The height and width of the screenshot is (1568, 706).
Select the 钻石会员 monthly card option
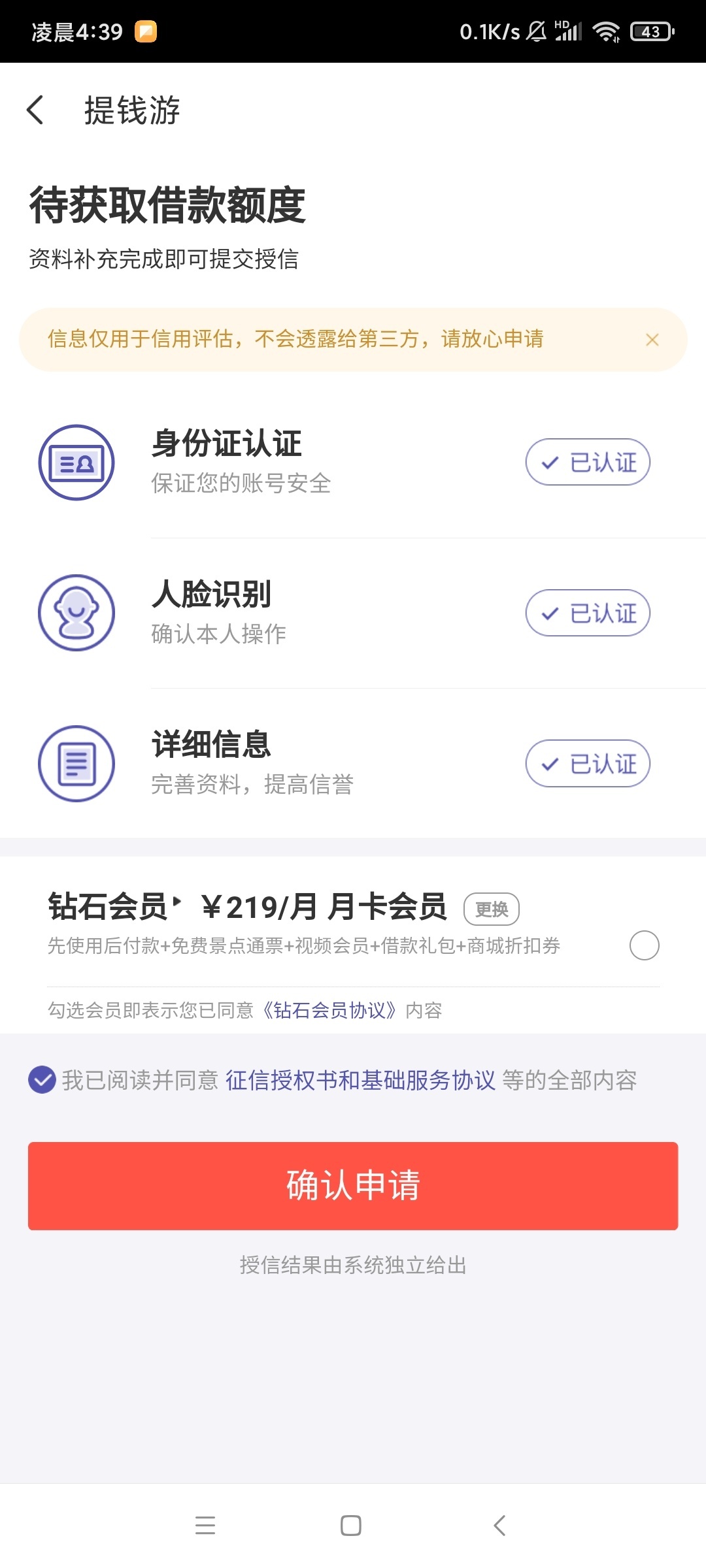pos(644,945)
